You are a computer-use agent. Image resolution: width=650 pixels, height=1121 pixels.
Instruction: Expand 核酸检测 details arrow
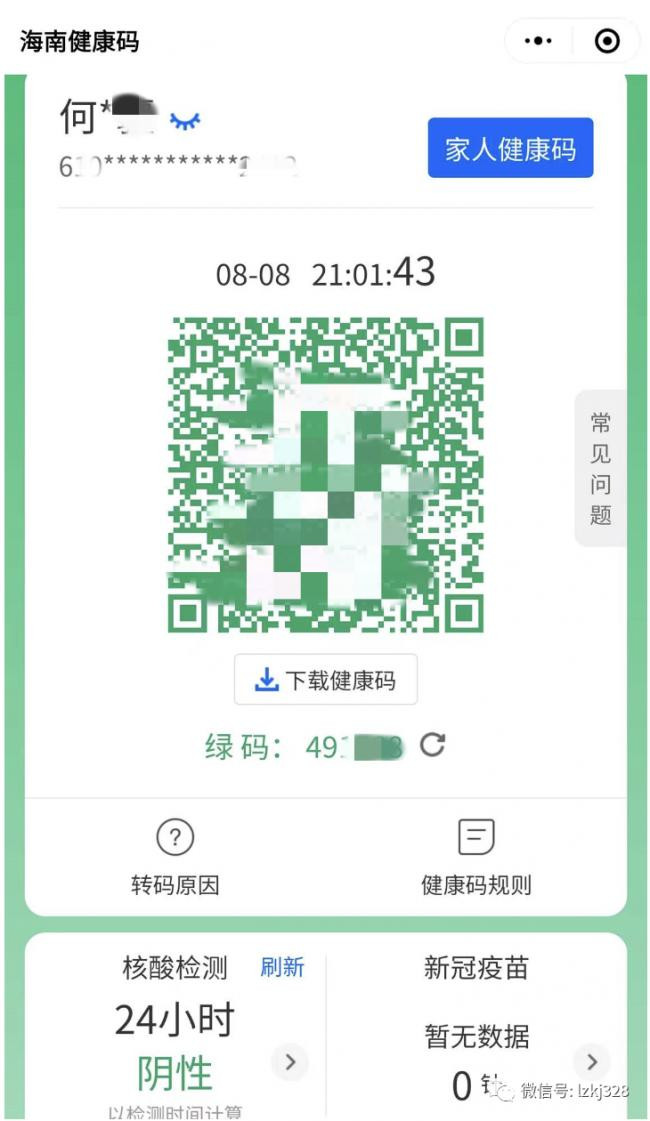click(x=290, y=1061)
